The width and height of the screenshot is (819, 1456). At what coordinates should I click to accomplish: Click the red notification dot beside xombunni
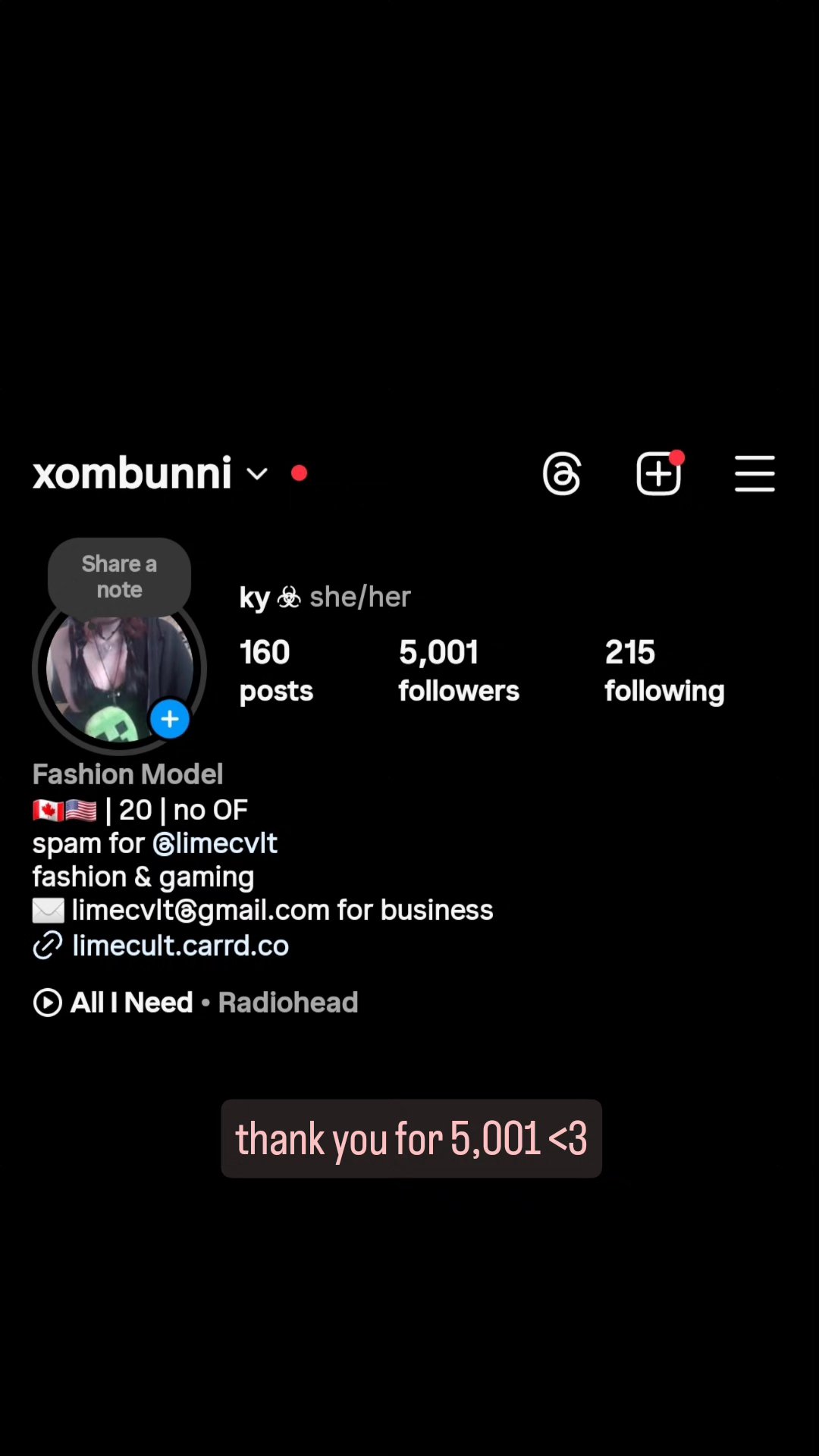299,472
